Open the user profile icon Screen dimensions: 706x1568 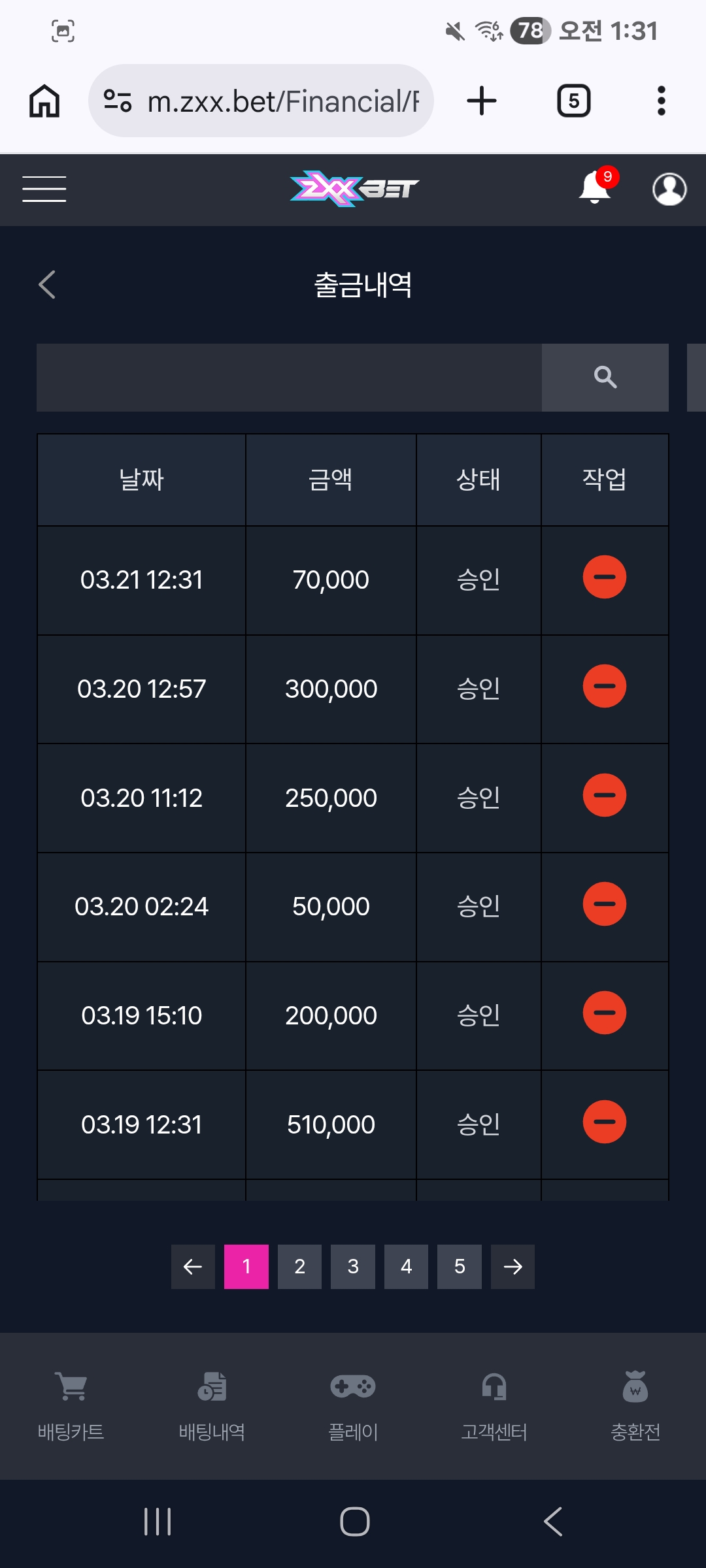pos(669,189)
